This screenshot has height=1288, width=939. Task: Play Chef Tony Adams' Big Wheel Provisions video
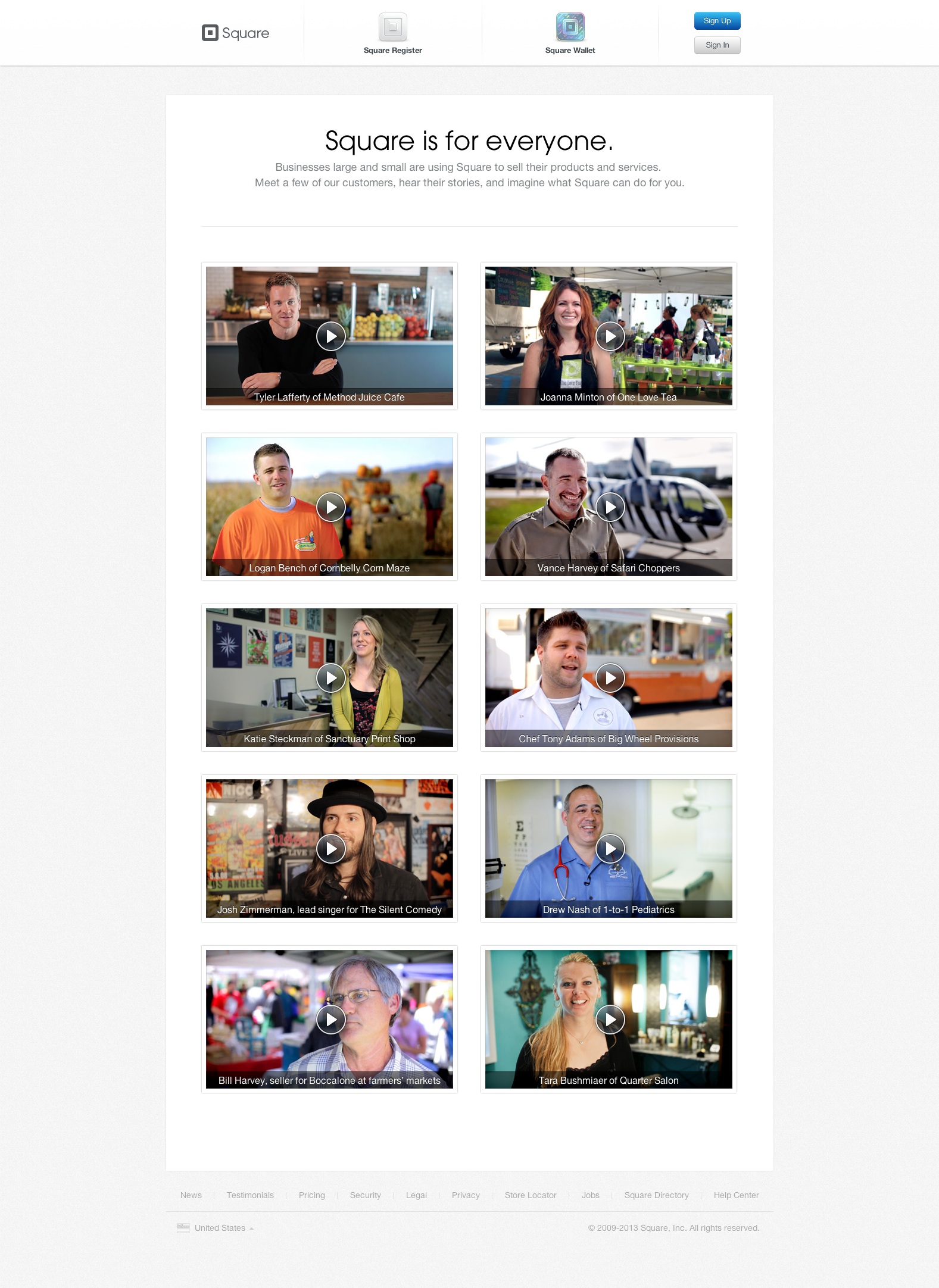pyautogui.click(x=610, y=678)
